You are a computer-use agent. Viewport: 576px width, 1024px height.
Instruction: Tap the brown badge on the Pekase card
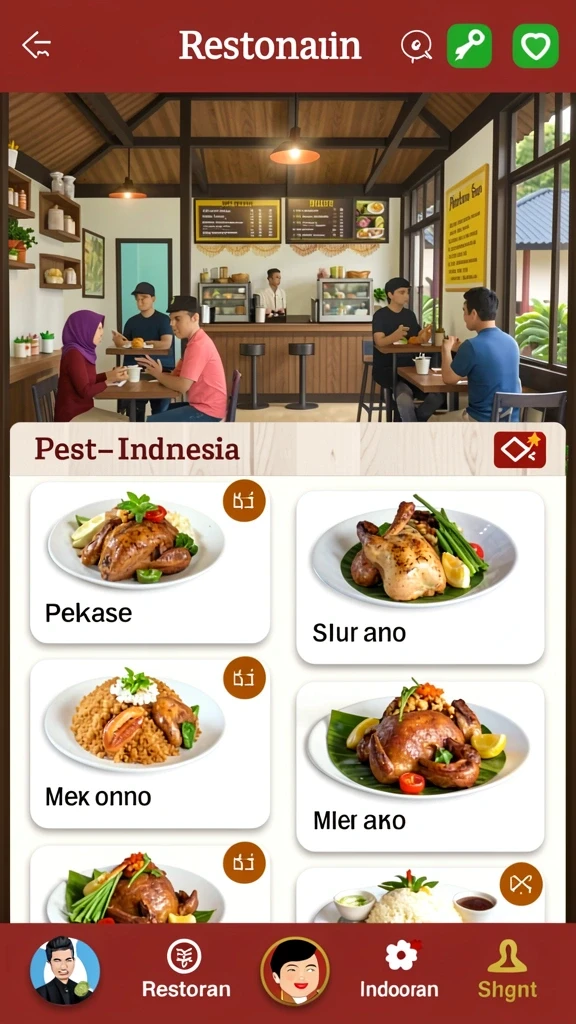pyautogui.click(x=244, y=500)
